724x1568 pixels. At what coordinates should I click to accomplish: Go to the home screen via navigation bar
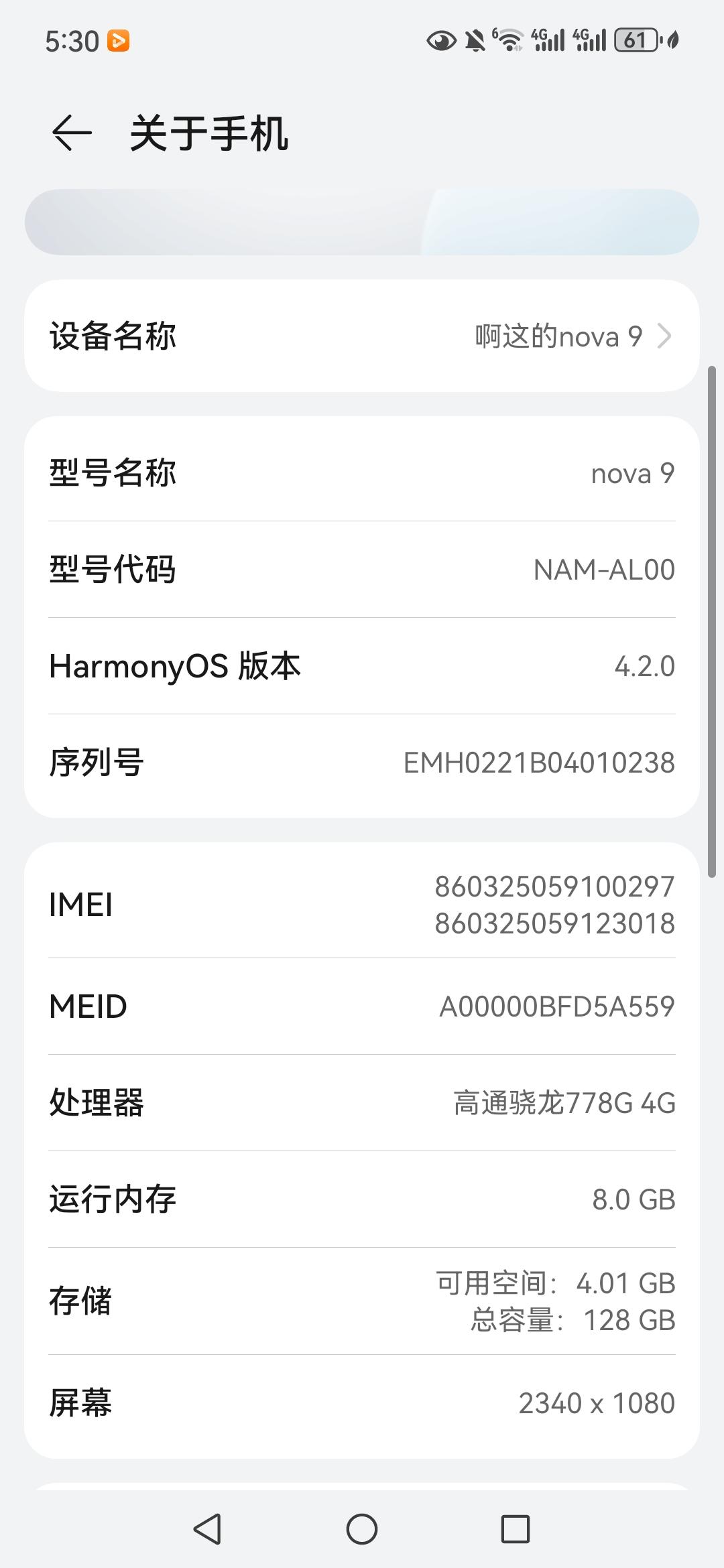tap(362, 1529)
